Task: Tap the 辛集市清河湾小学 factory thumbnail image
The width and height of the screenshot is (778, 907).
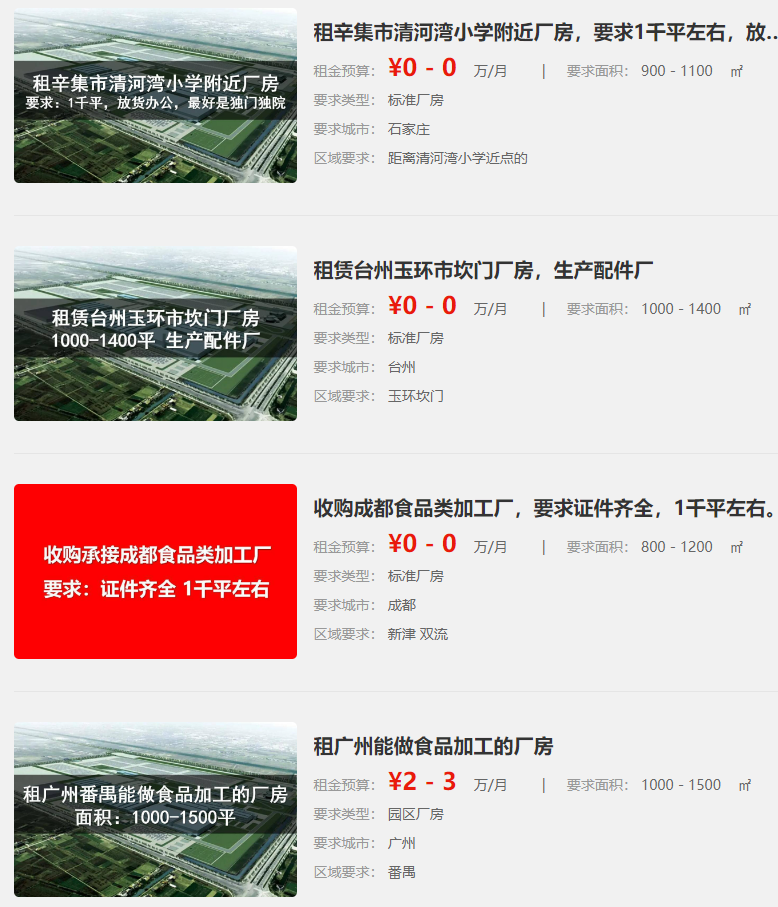Action: pyautogui.click(x=155, y=96)
